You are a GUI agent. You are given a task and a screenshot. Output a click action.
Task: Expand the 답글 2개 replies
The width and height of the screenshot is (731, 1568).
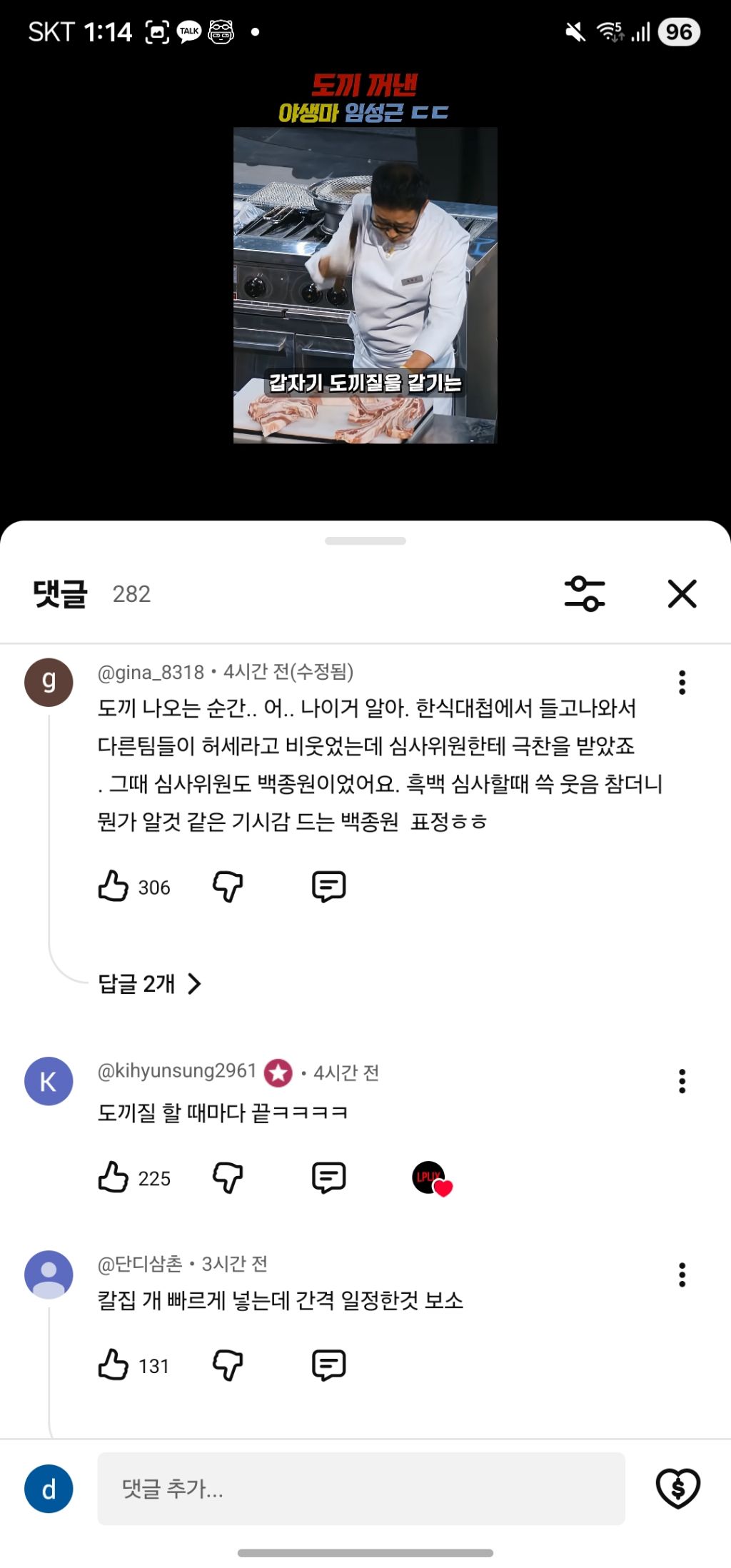[x=149, y=984]
